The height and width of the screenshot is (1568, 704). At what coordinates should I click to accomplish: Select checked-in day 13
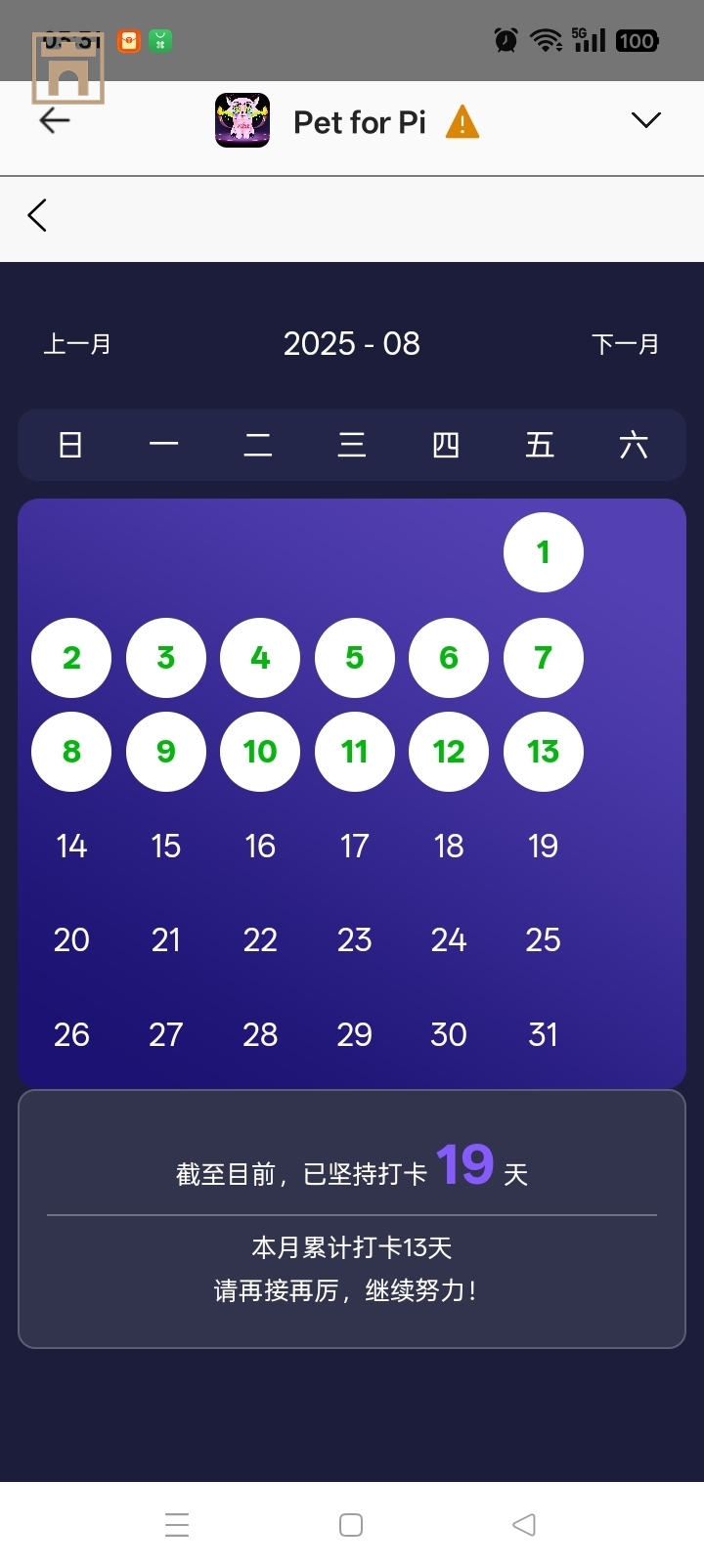tap(543, 752)
